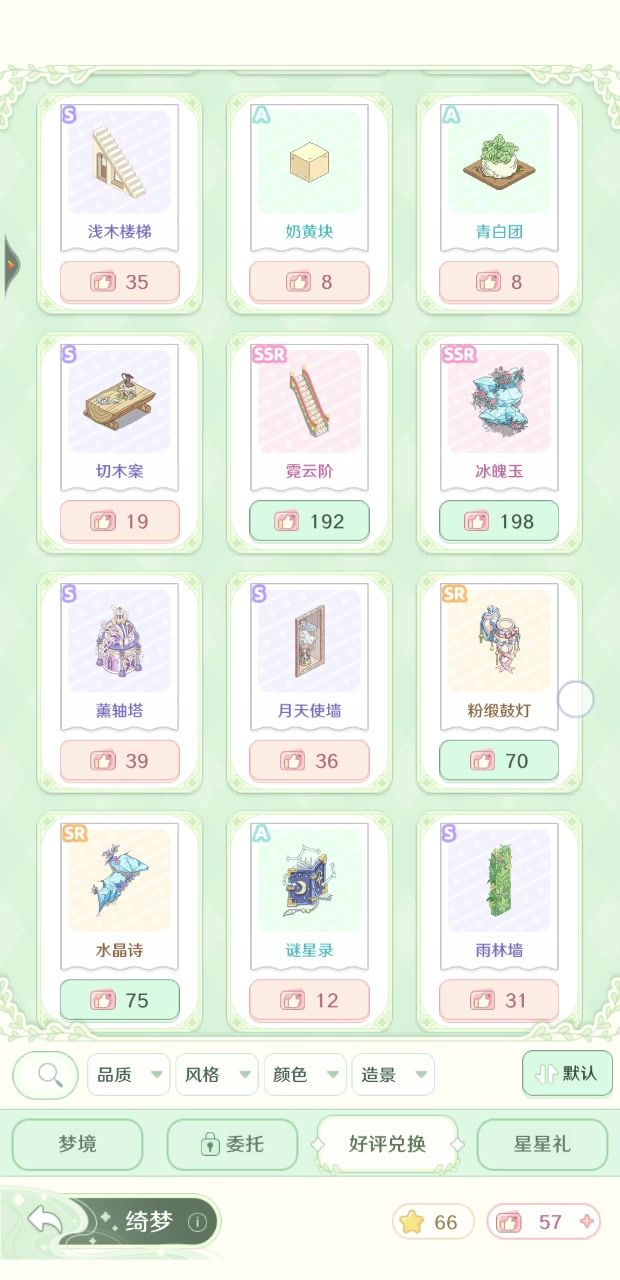Open the magnifier search button
Screen dimensions: 620x1280
46,1075
